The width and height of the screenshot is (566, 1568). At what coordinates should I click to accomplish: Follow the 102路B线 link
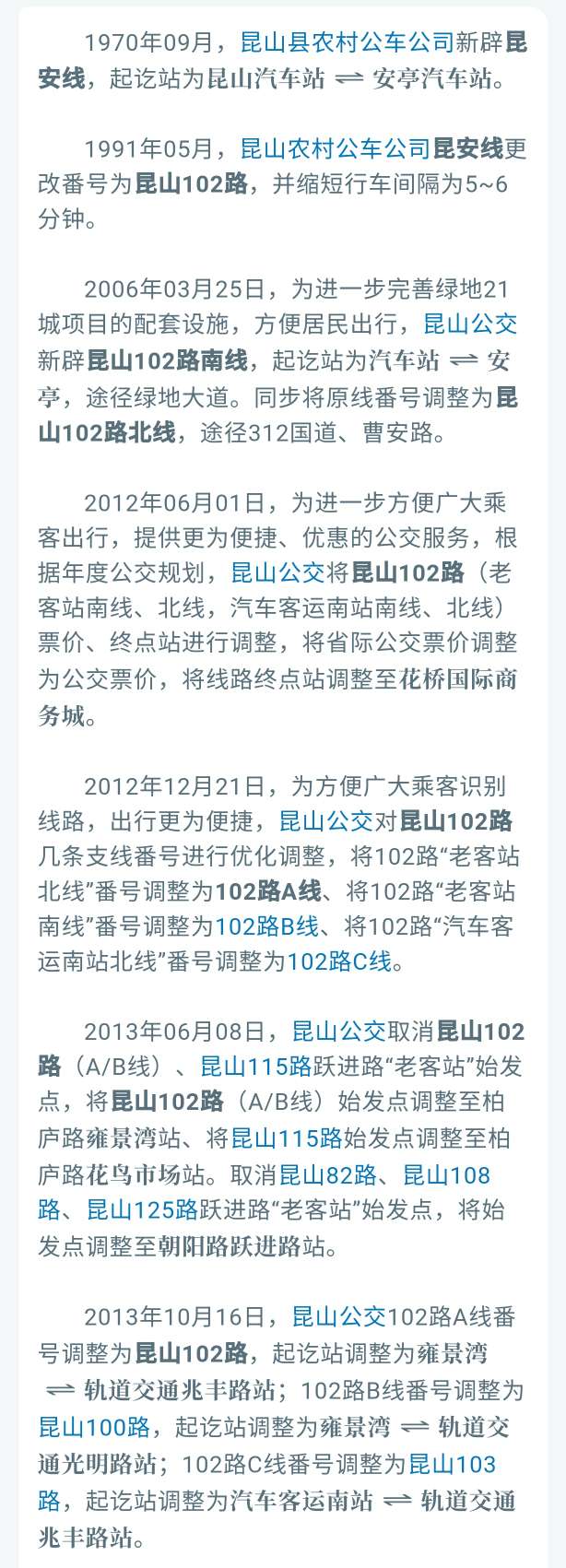click(x=266, y=926)
